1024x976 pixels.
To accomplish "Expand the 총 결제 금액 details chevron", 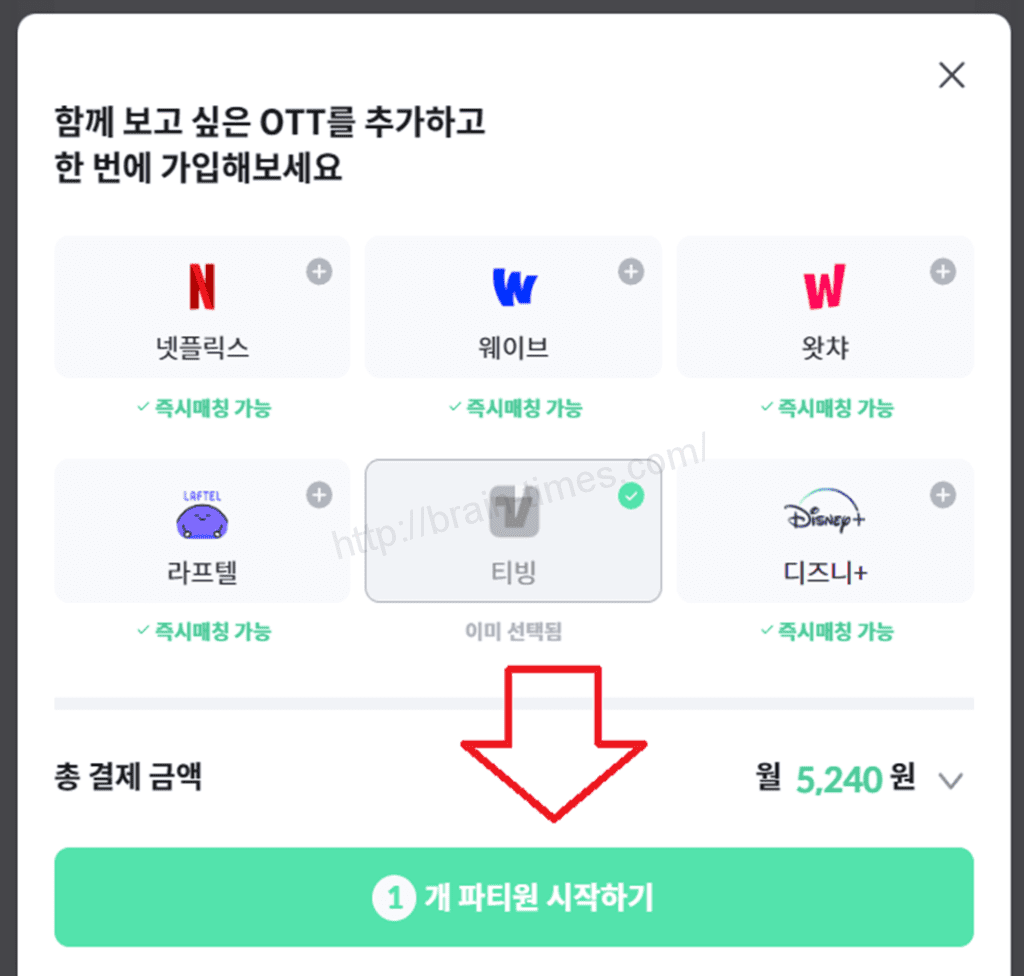I will [x=951, y=781].
